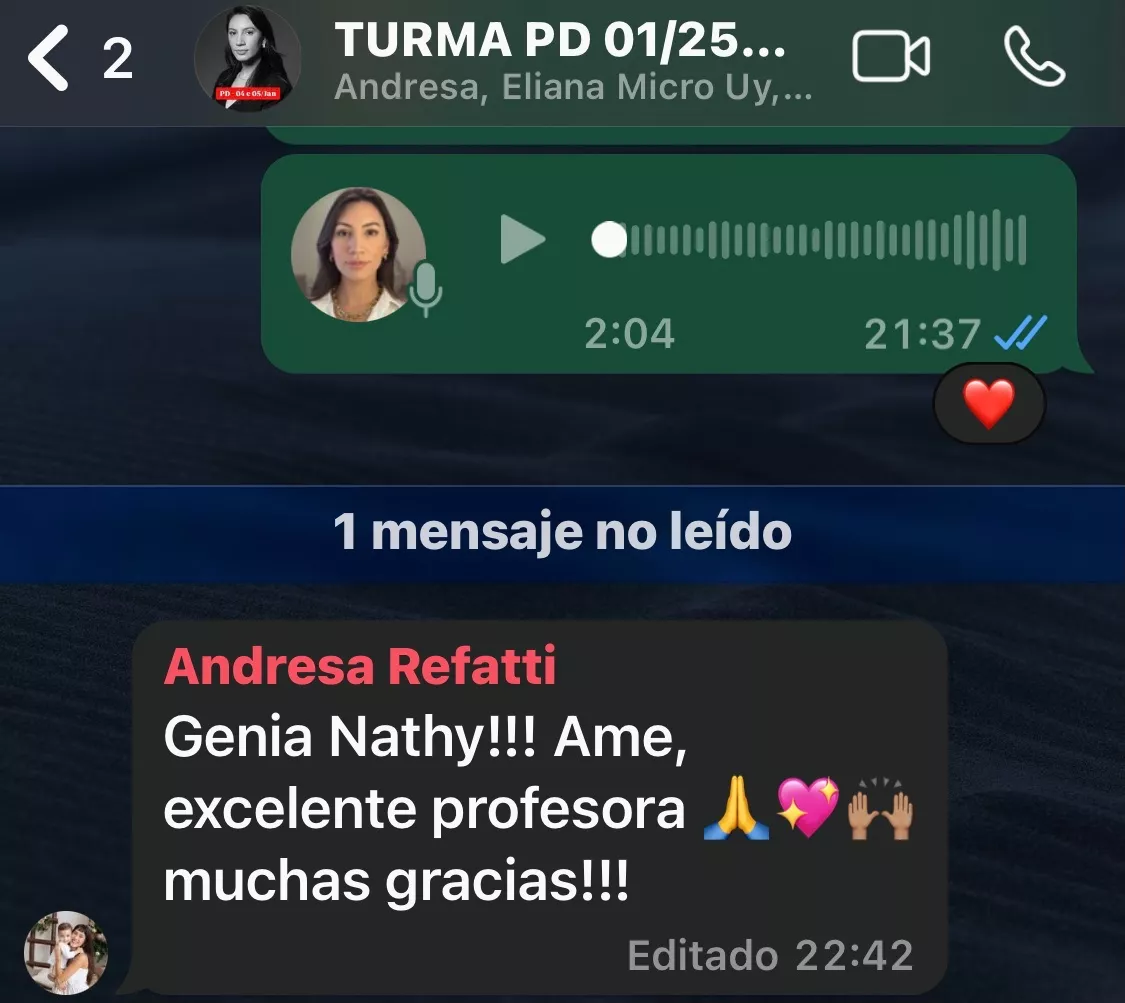Open Andresa Refatti's profile picture
This screenshot has width=1125, height=1003.
tap(66, 952)
